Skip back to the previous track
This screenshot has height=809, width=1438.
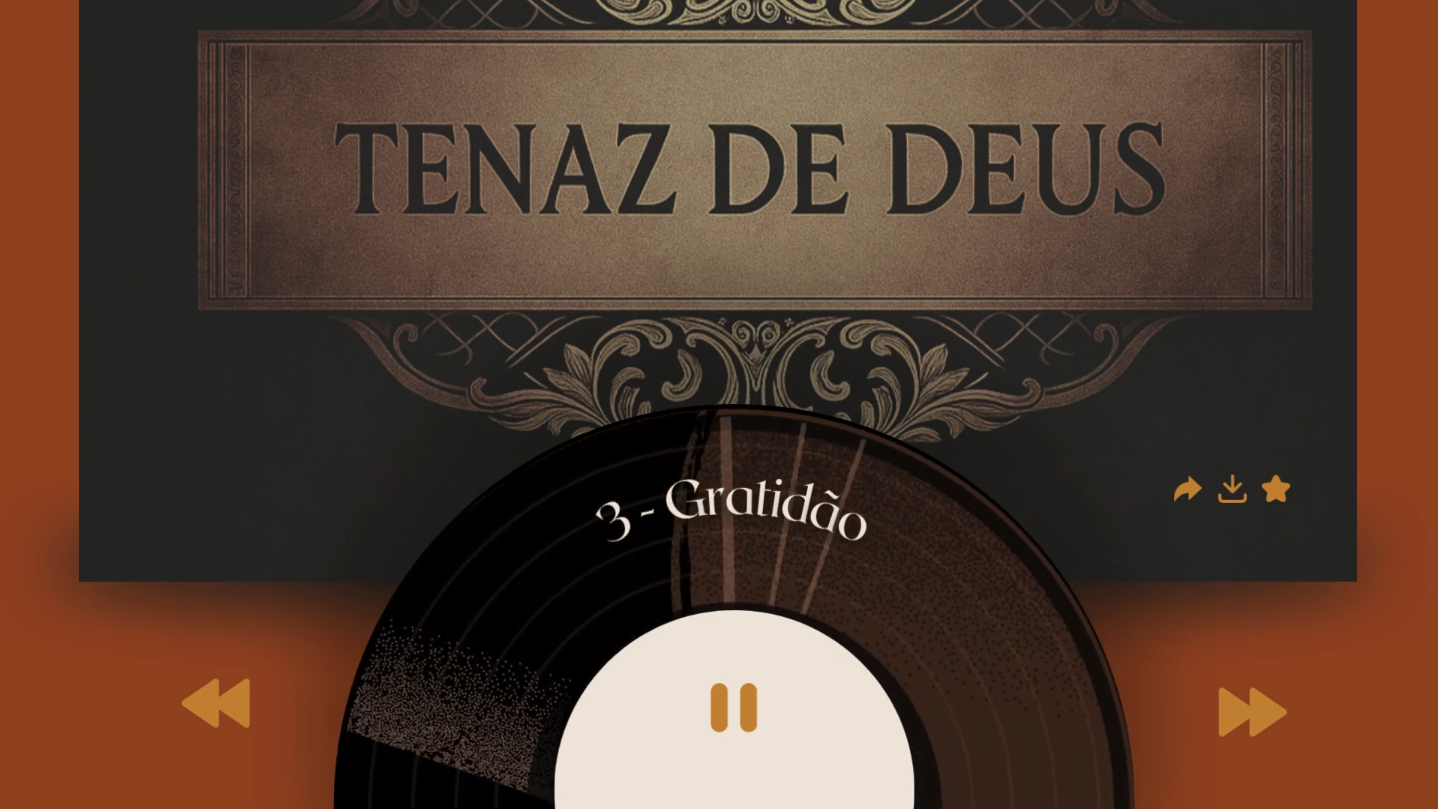coord(216,703)
